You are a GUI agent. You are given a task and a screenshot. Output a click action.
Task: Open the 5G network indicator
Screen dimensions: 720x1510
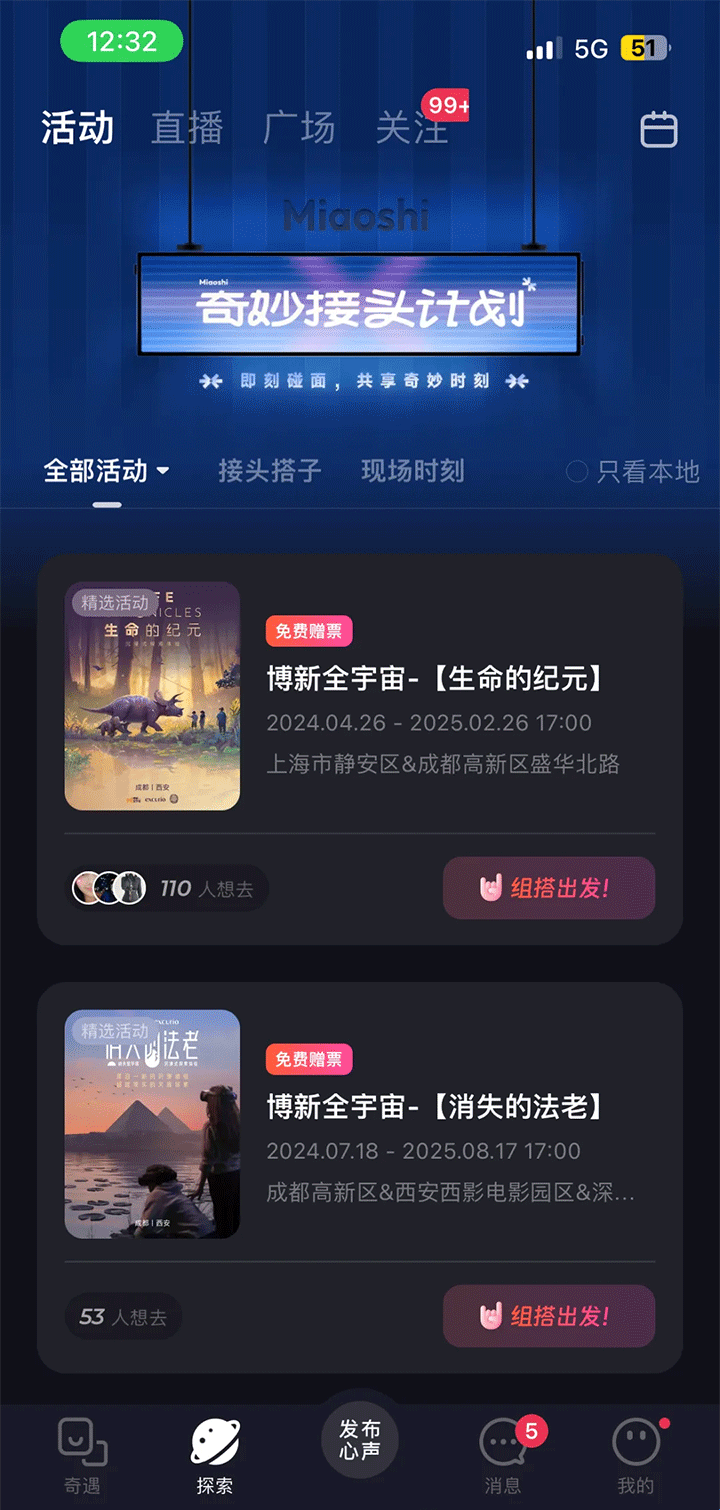pyautogui.click(x=590, y=48)
